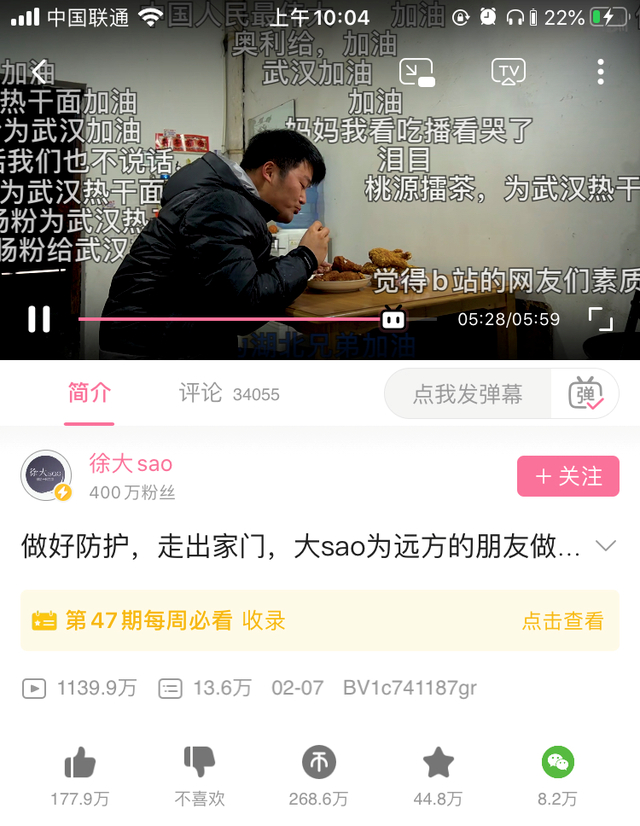Mark the video as 不喜欢
Image resolution: width=640 pixels, height=826 pixels.
(x=199, y=764)
